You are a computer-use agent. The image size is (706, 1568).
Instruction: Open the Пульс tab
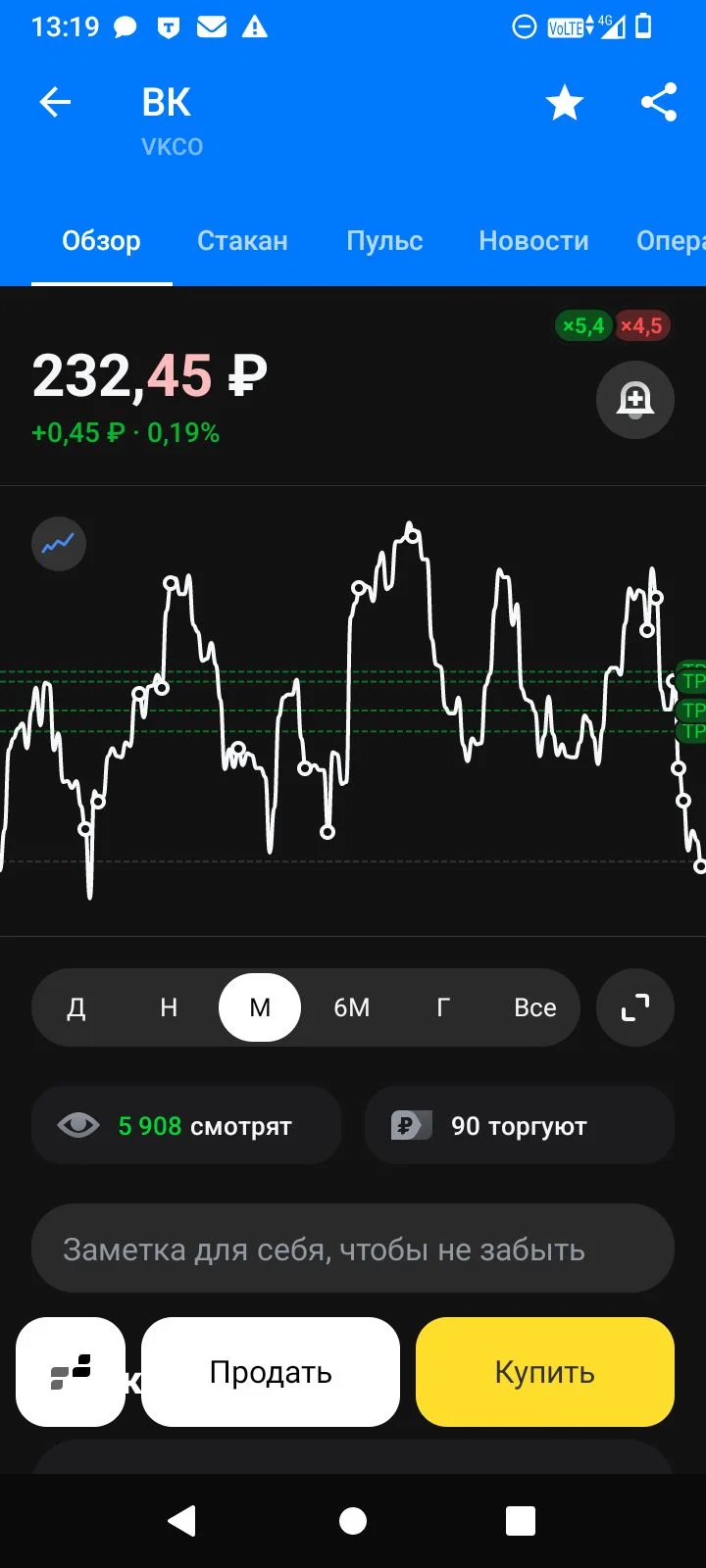pyautogui.click(x=384, y=241)
